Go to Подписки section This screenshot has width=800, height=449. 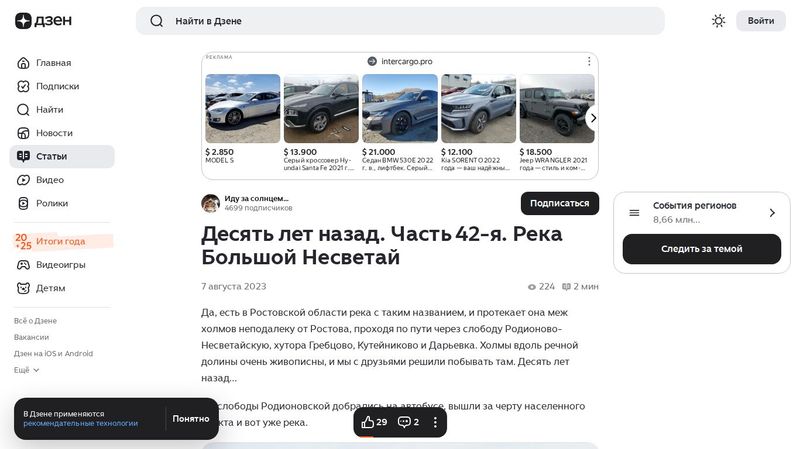click(57, 86)
